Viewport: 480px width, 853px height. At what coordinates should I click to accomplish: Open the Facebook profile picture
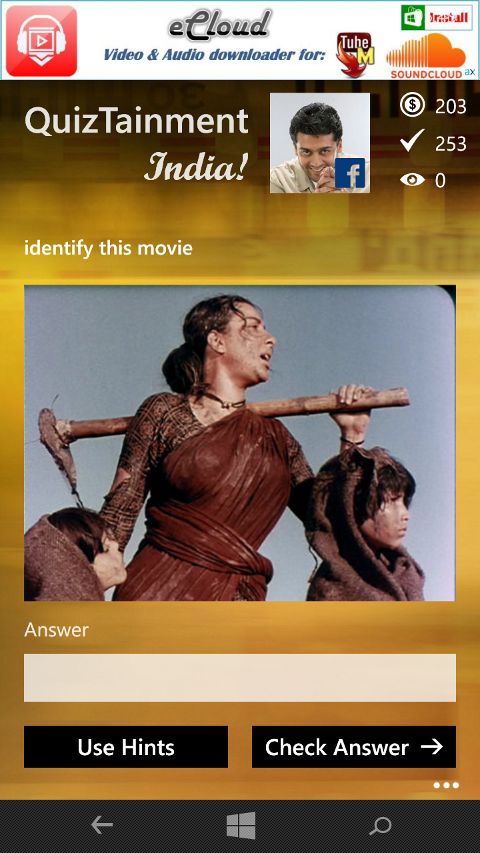pyautogui.click(x=320, y=143)
